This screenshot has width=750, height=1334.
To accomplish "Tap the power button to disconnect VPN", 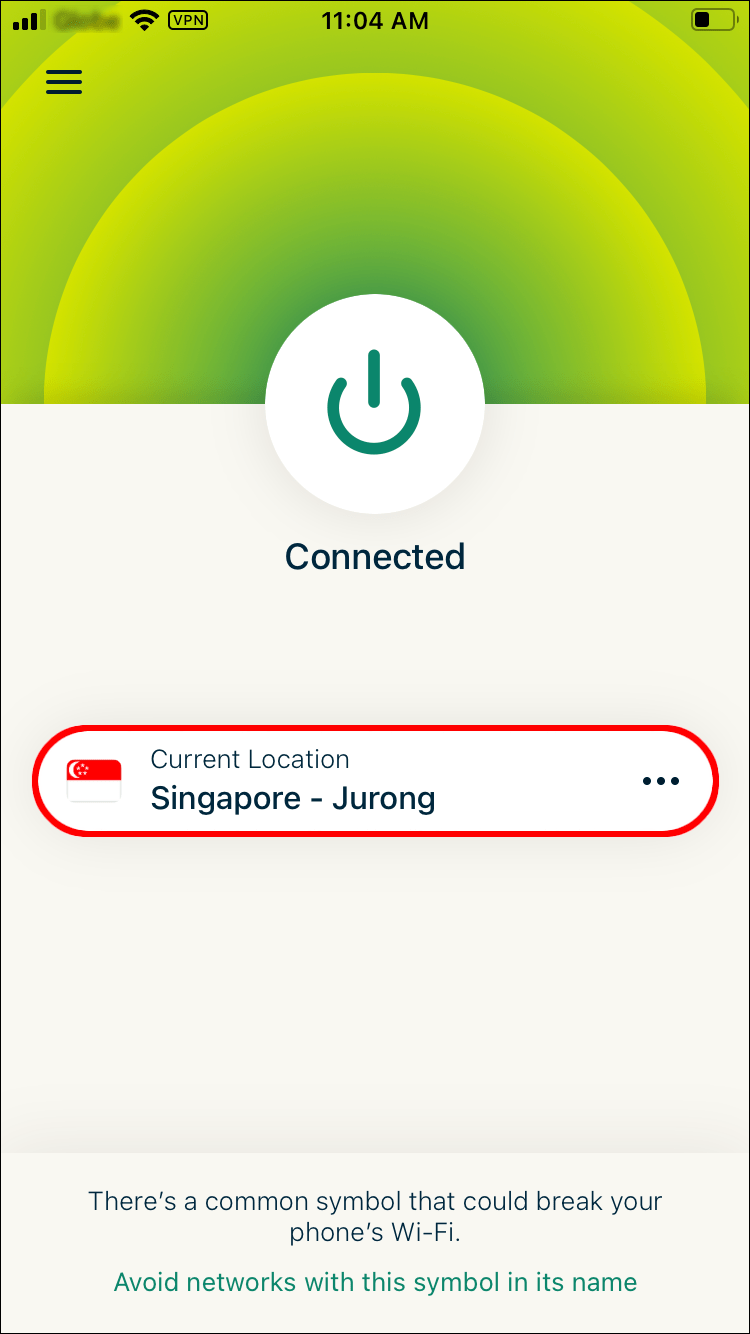I will 375,404.
